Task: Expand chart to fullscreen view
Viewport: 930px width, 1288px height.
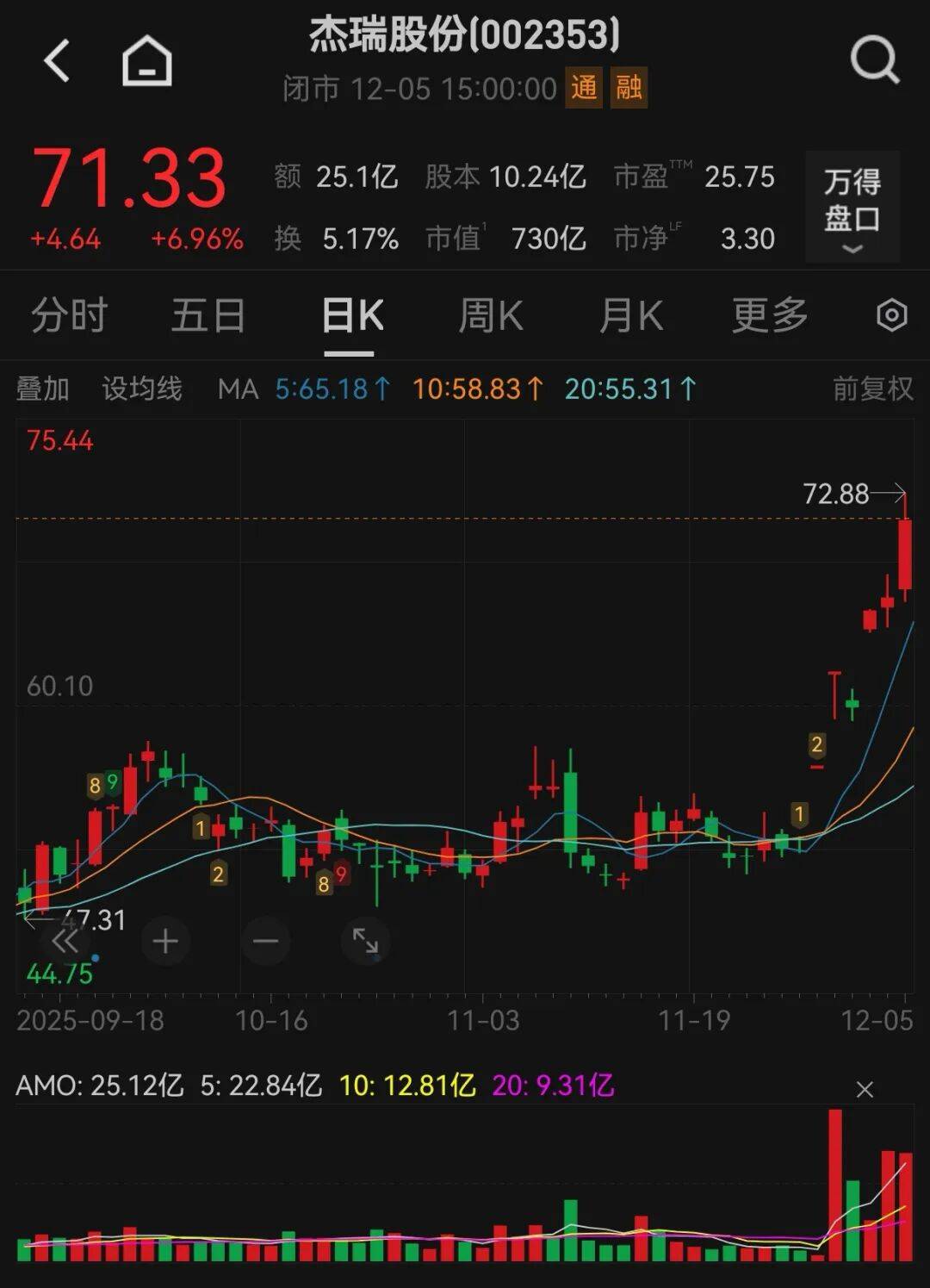Action: pos(365,941)
